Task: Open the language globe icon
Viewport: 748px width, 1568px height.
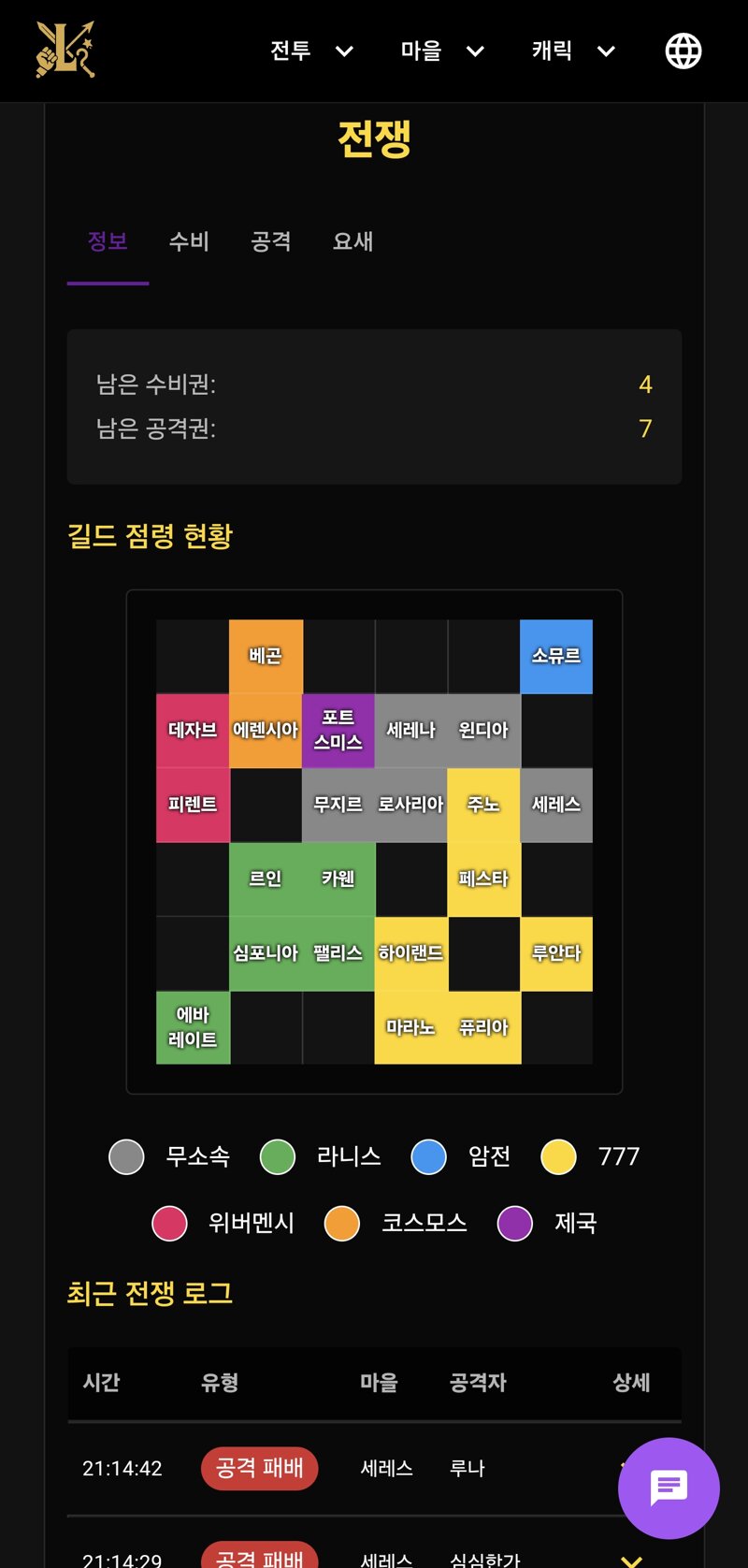Action: [683, 51]
